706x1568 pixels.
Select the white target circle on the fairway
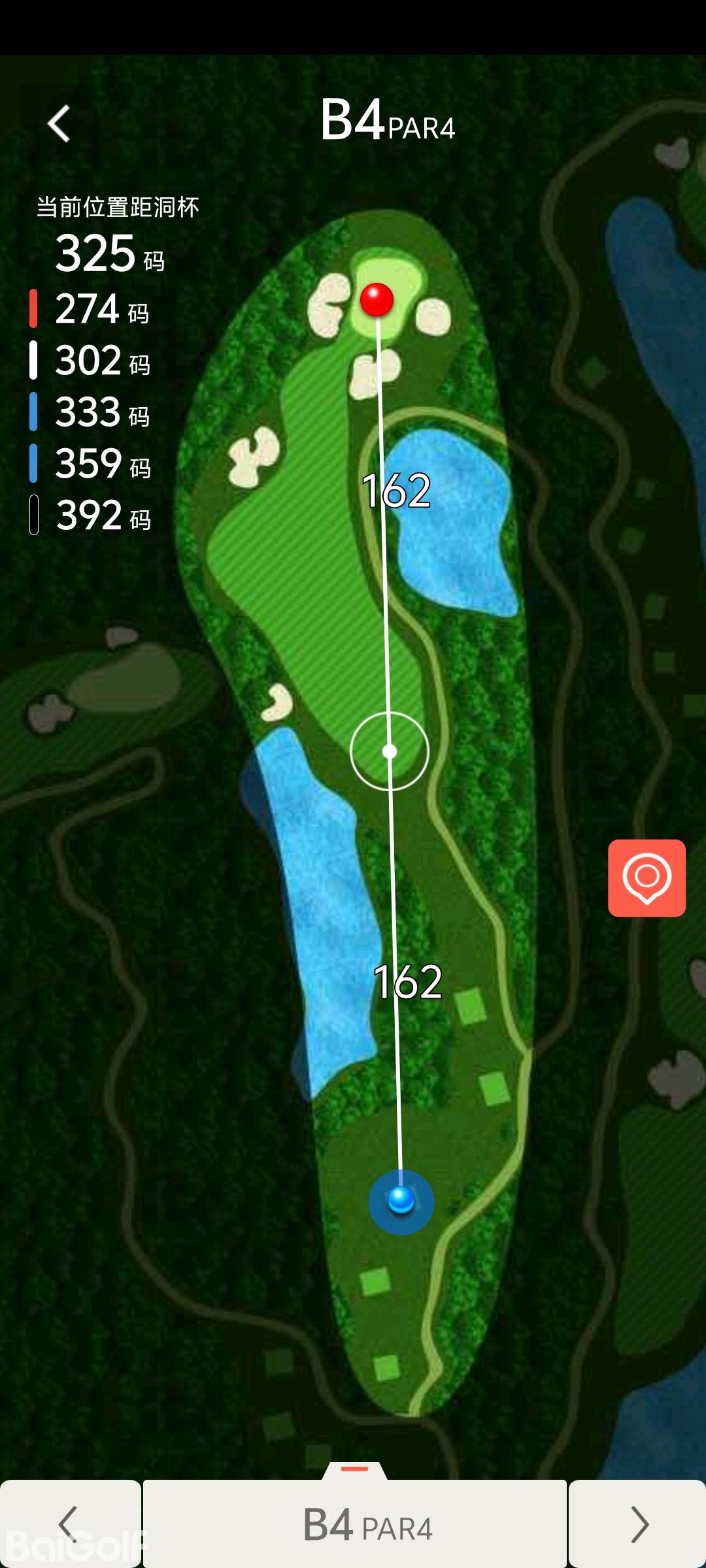(390, 751)
